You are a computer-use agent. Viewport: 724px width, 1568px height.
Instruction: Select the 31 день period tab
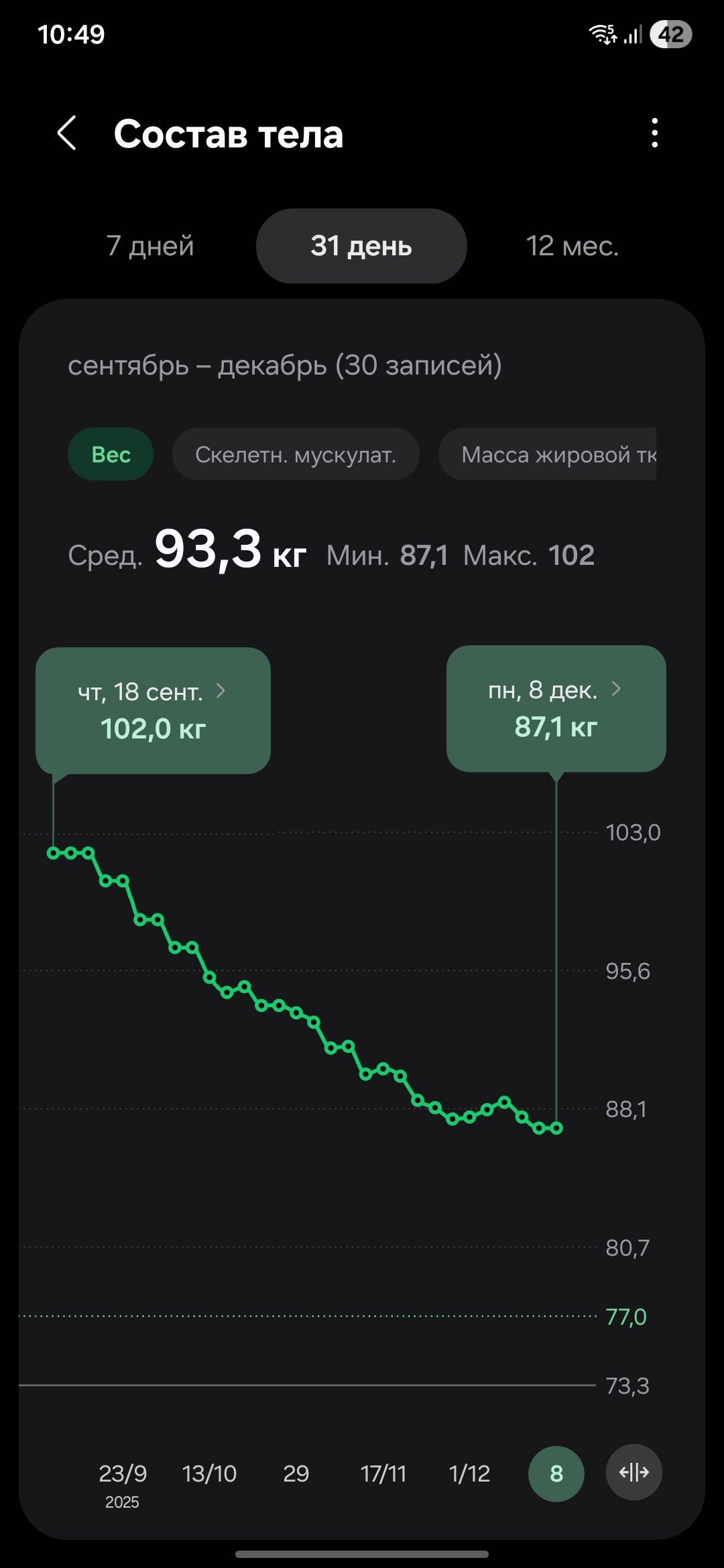tap(361, 246)
